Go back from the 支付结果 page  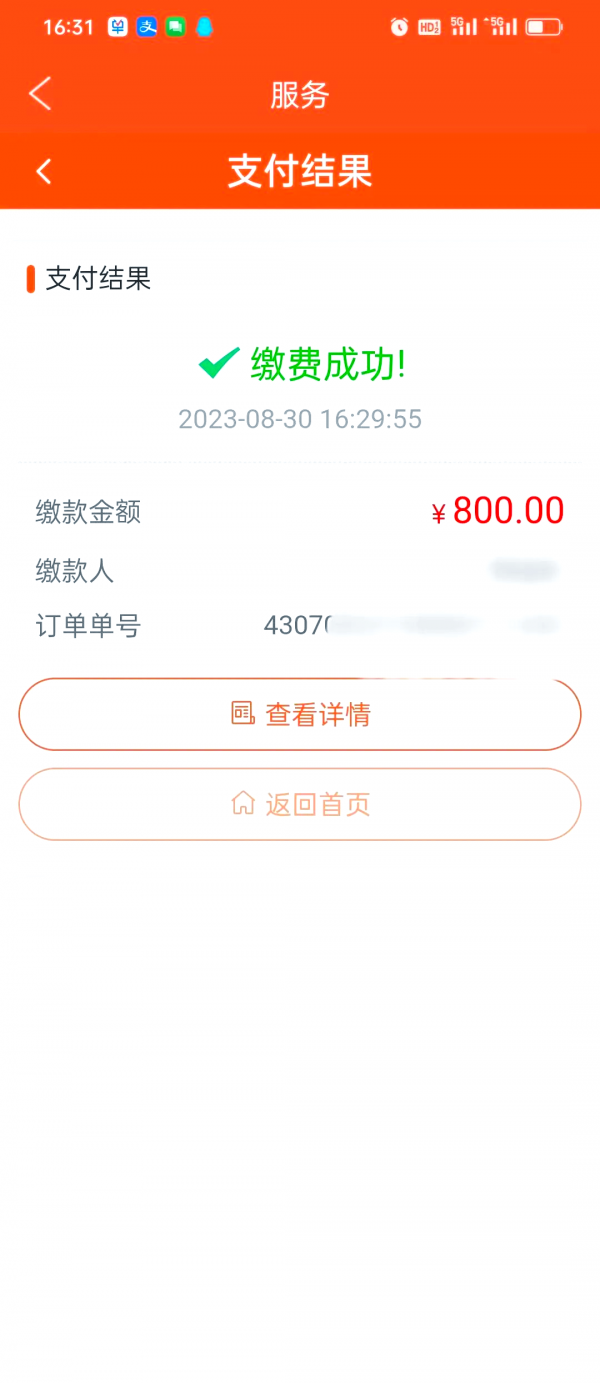pyautogui.click(x=43, y=171)
